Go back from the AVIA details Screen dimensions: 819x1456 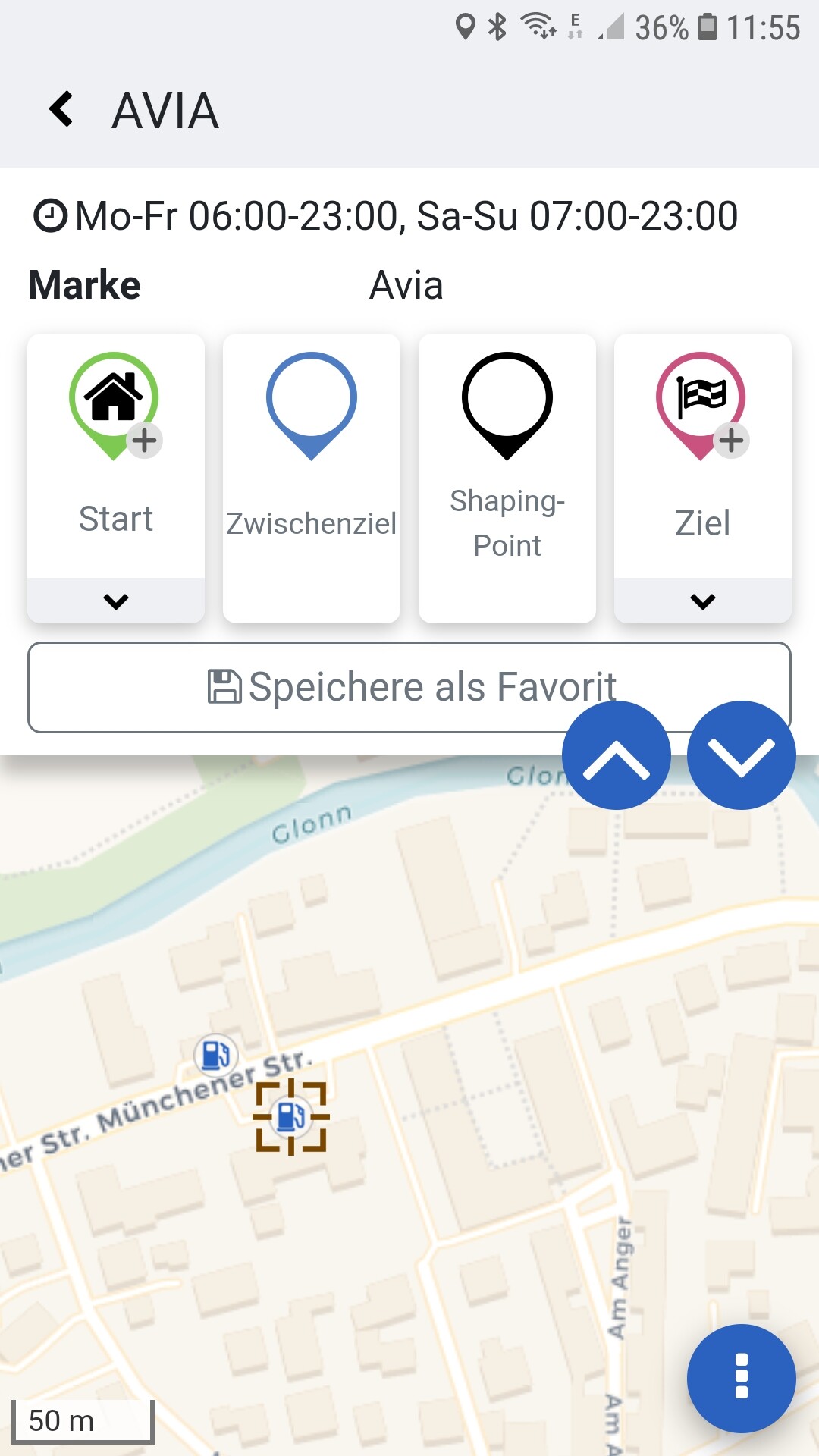point(62,110)
